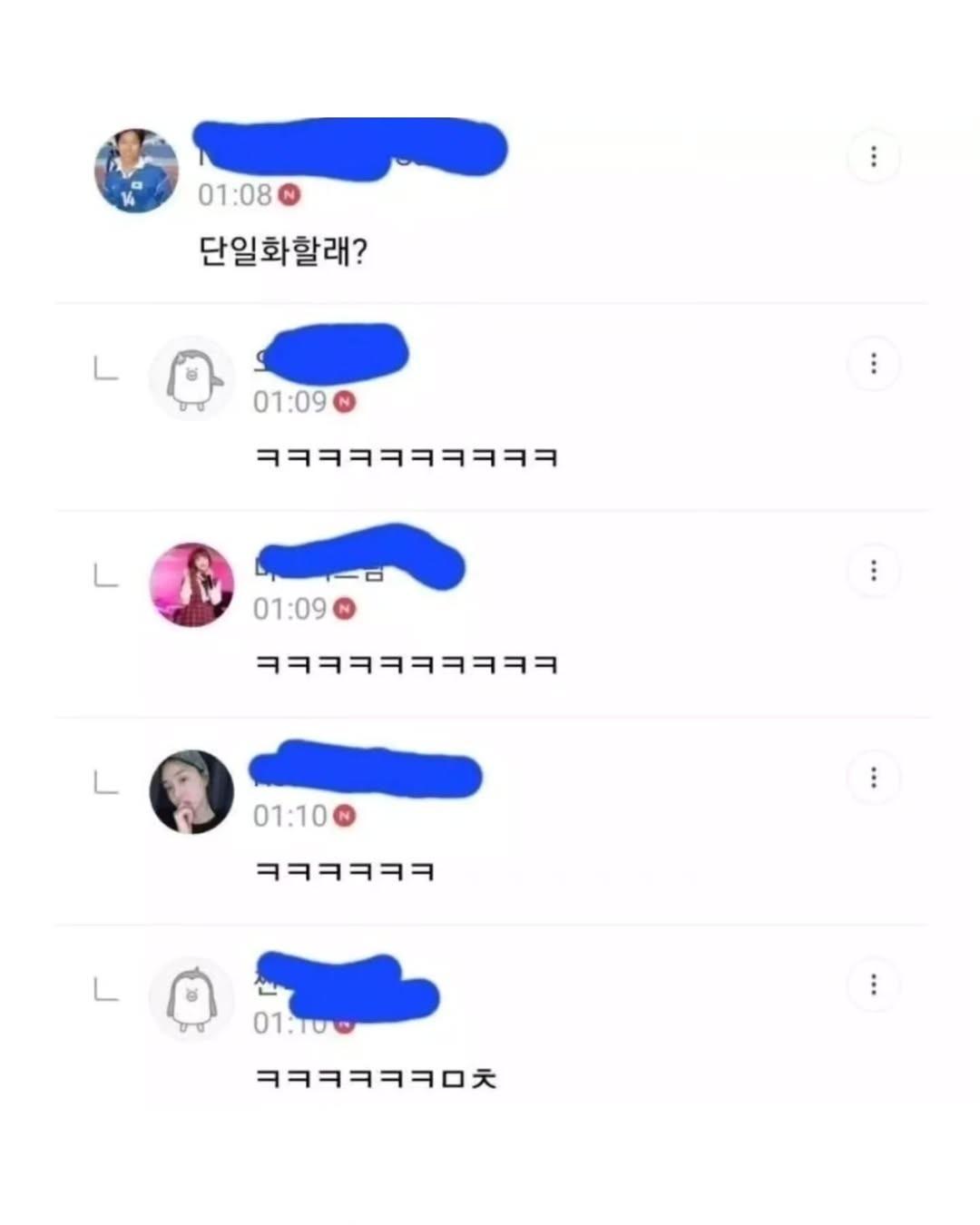This screenshot has height=1225, width=980.
Task: Open the pink-background avatar's profile
Action: click(191, 585)
